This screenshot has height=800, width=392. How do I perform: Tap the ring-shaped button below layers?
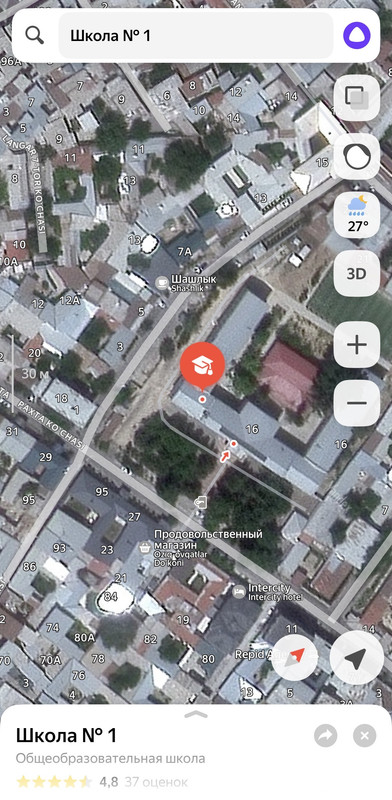point(357,156)
